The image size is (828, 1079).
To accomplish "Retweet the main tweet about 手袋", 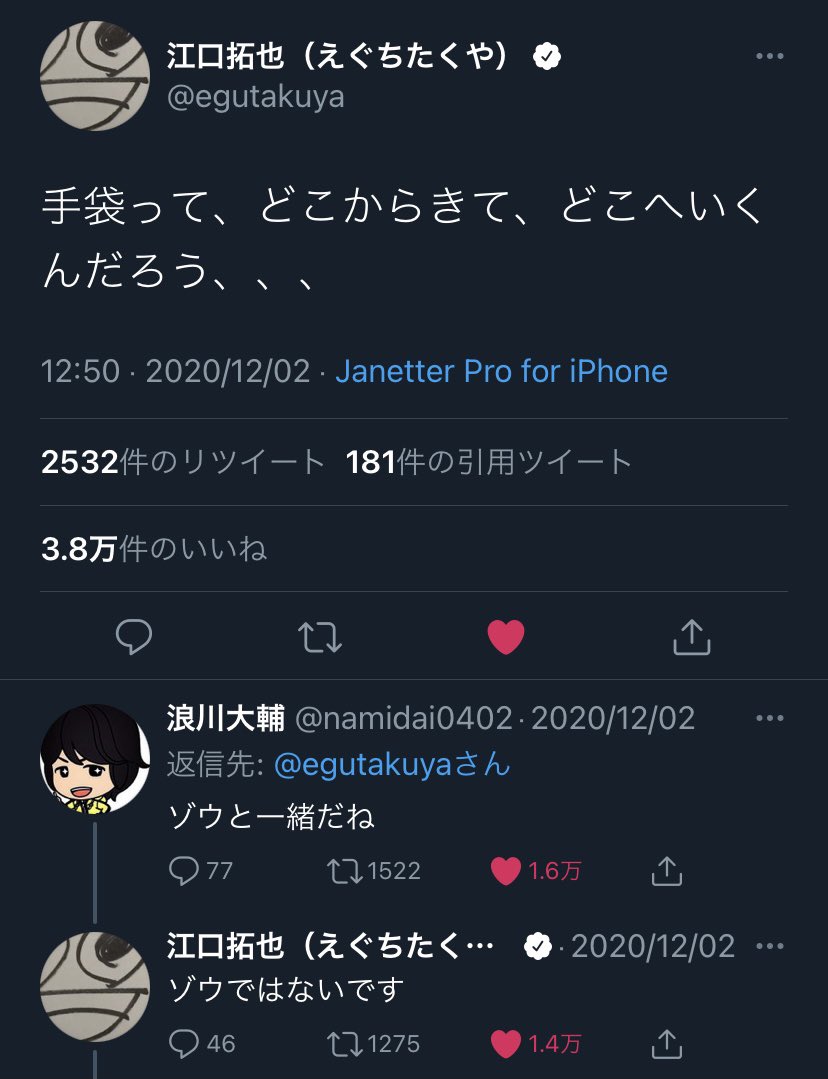I will [x=320, y=636].
